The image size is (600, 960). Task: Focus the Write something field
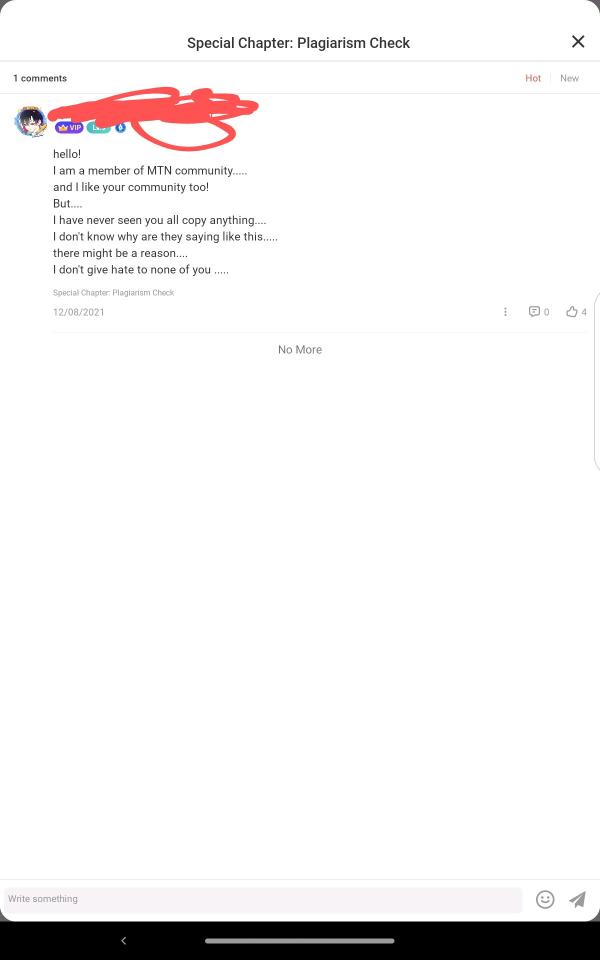click(x=262, y=899)
